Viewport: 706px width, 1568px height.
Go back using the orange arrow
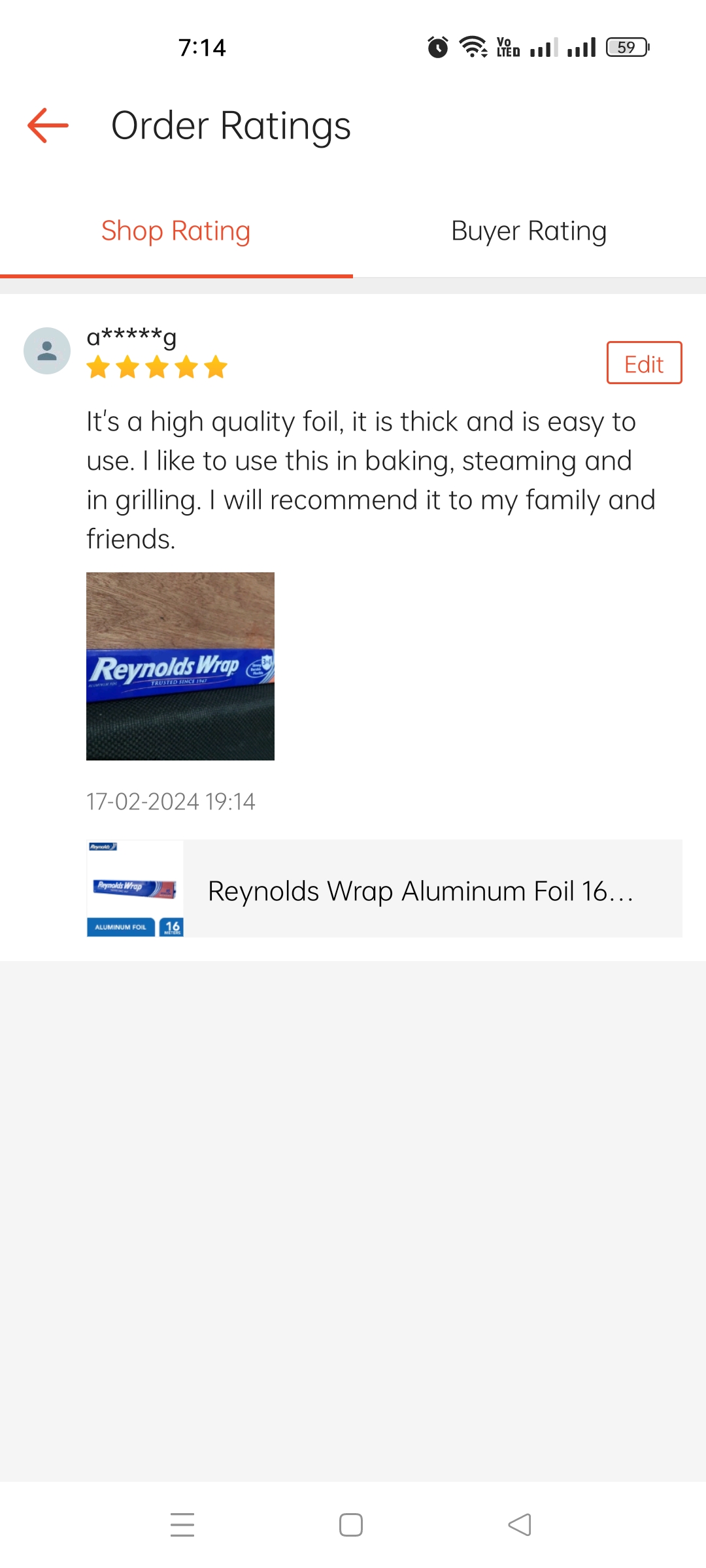coord(48,125)
